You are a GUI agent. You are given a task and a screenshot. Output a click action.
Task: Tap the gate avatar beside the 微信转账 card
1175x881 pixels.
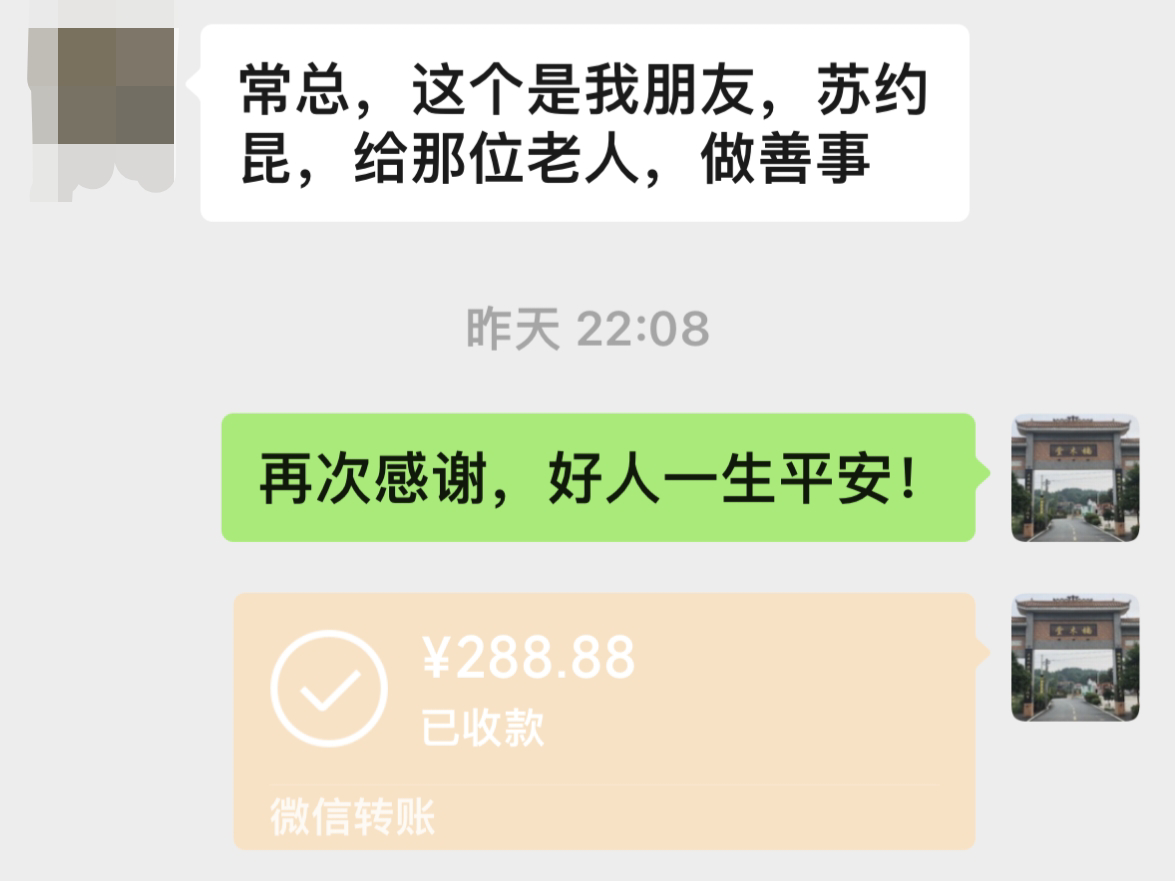(x=1075, y=657)
